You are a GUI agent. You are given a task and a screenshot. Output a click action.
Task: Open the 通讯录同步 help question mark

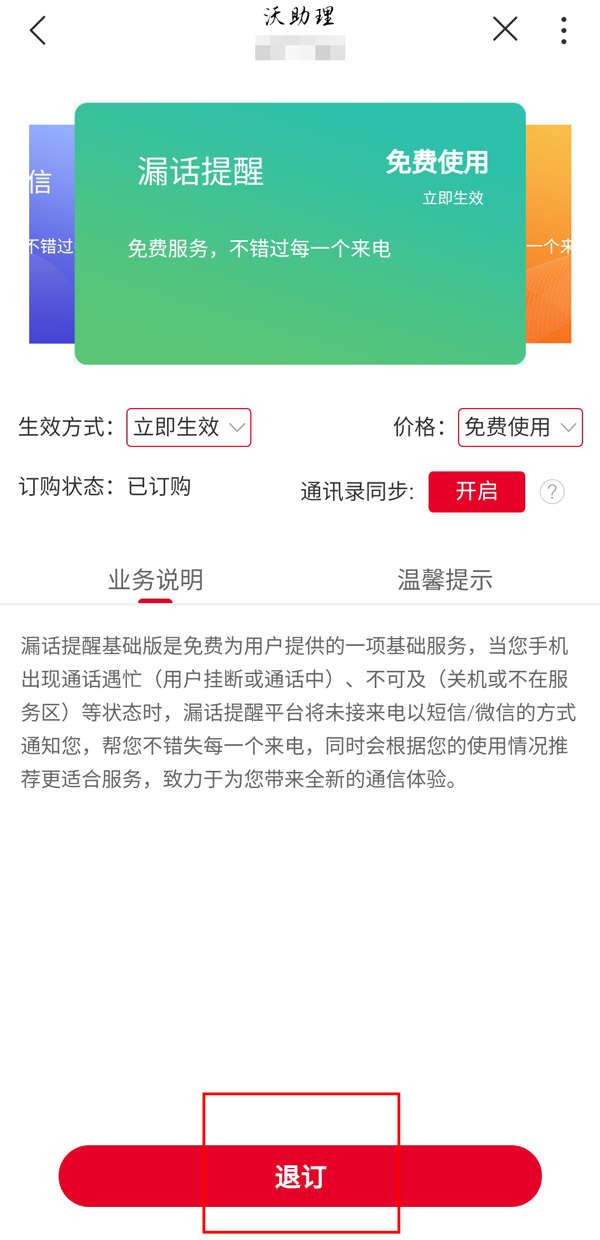pos(552,491)
